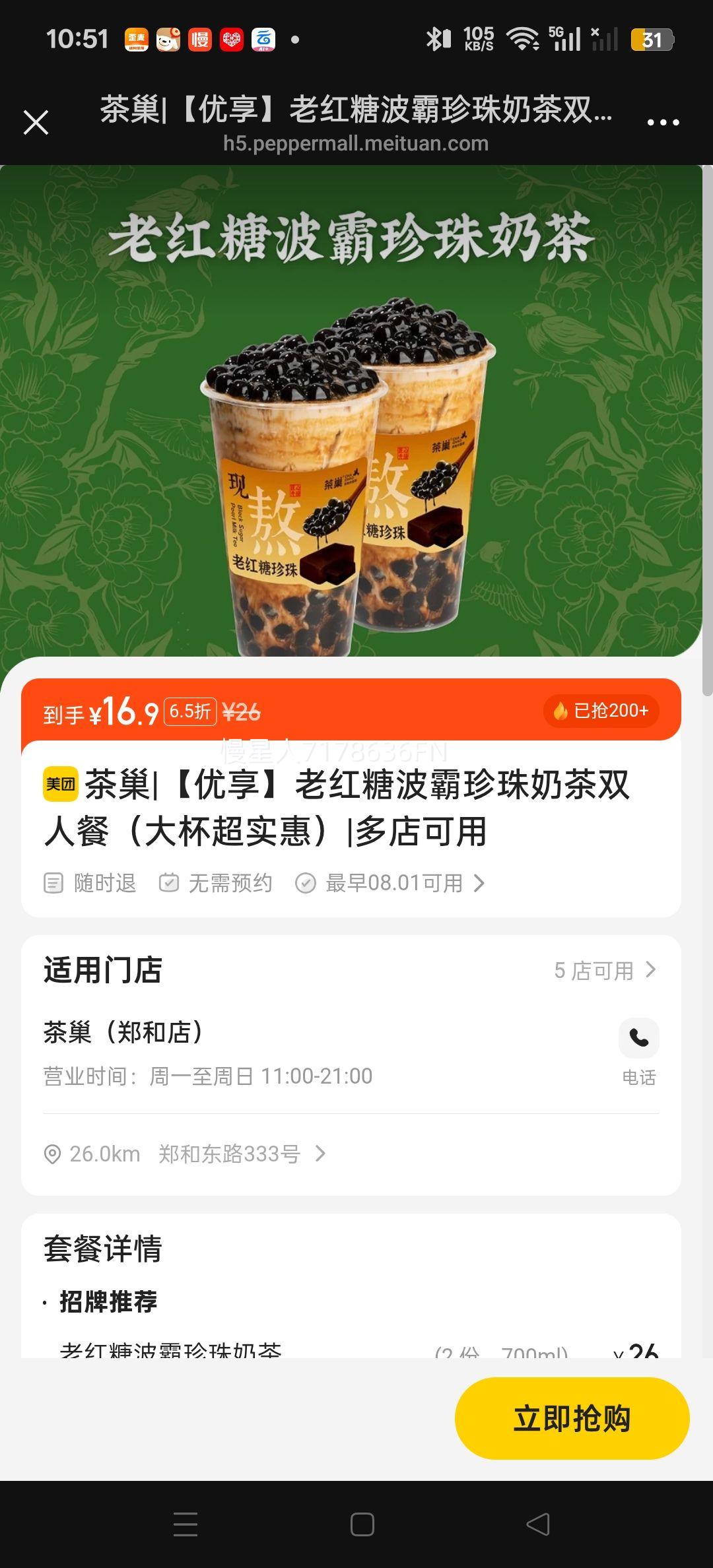Expand the store address 郑和东路333号
This screenshot has height=1568, width=713.
228,1154
